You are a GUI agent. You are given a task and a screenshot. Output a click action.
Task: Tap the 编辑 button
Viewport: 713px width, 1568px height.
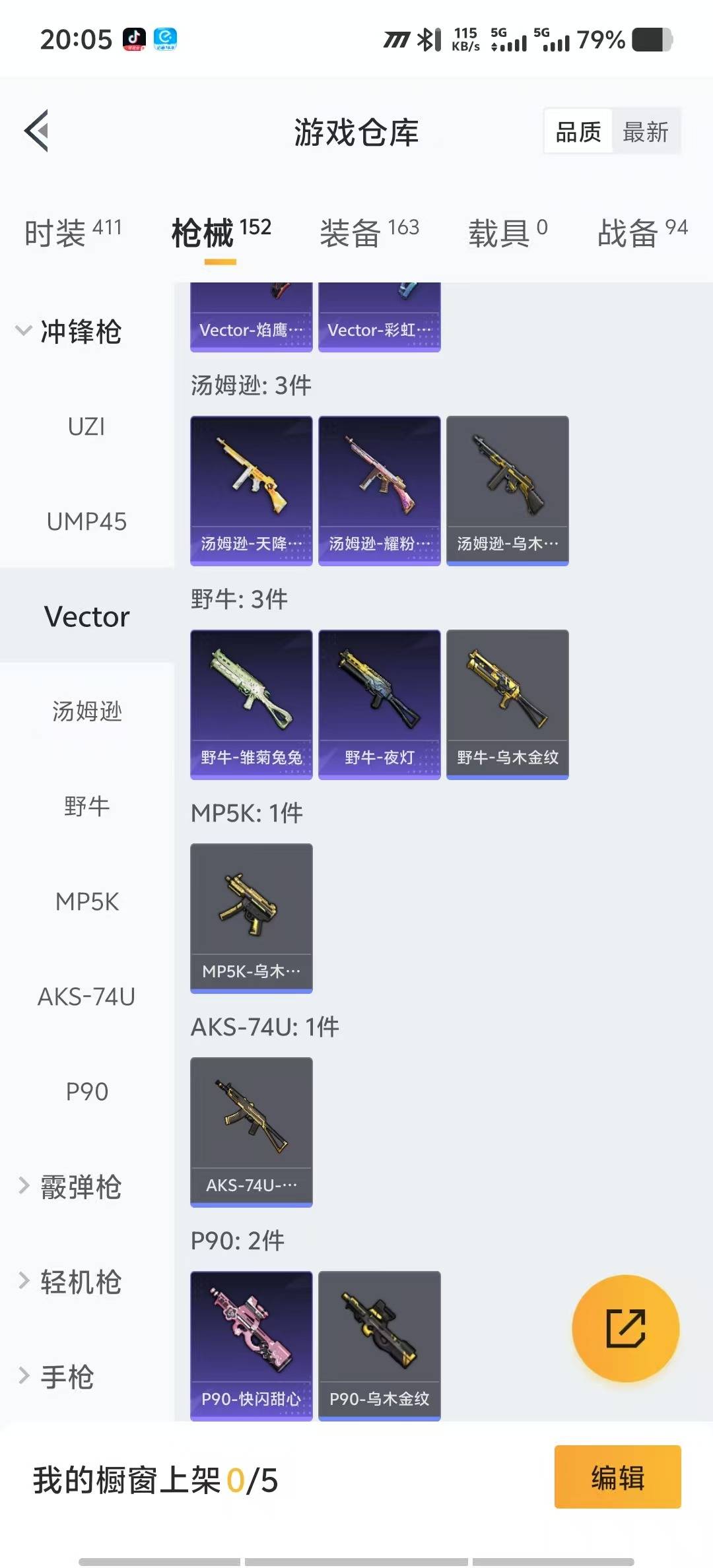(617, 1477)
